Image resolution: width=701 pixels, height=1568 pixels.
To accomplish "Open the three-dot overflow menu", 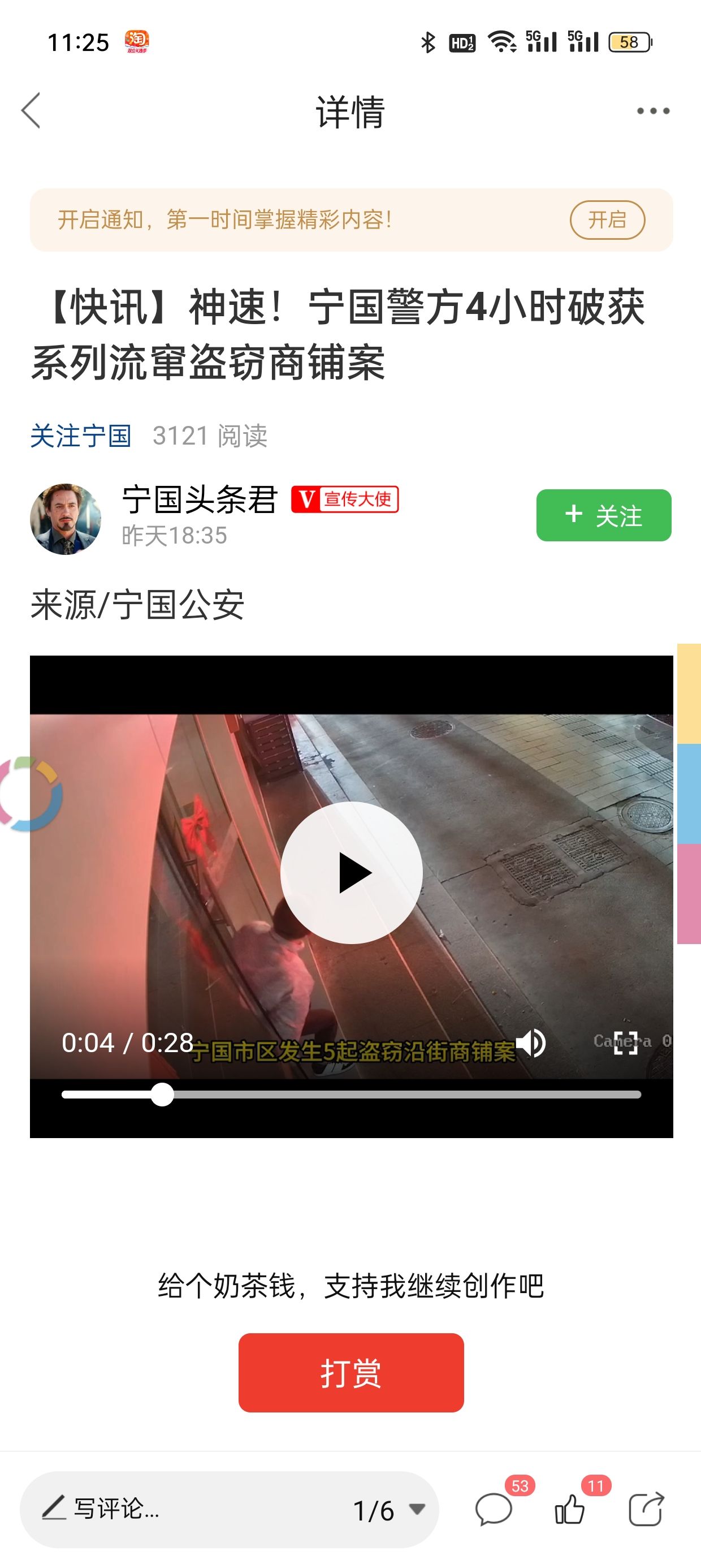I will pos(653,111).
